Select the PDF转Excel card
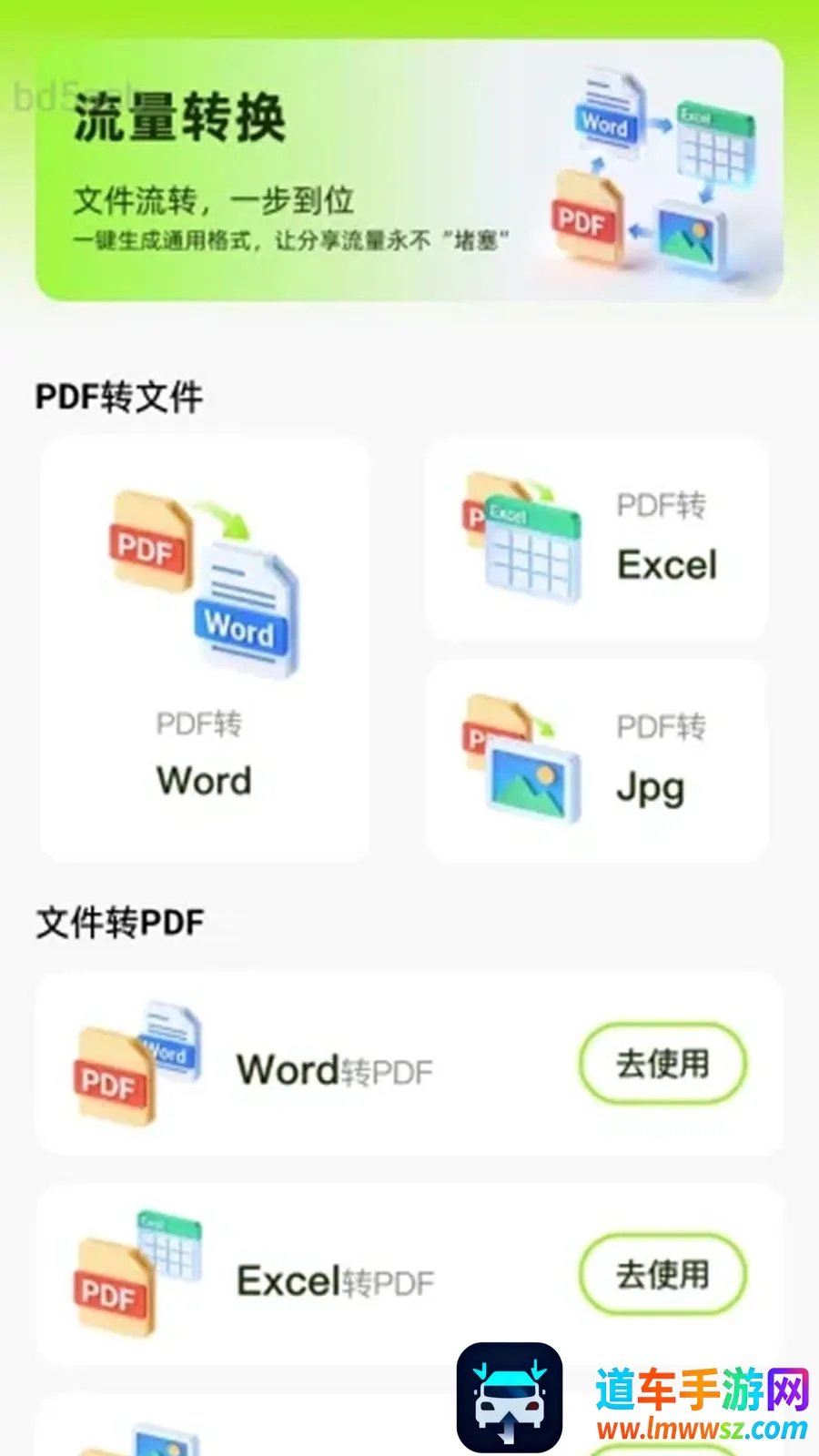This screenshot has height=1456, width=819. 597,538
